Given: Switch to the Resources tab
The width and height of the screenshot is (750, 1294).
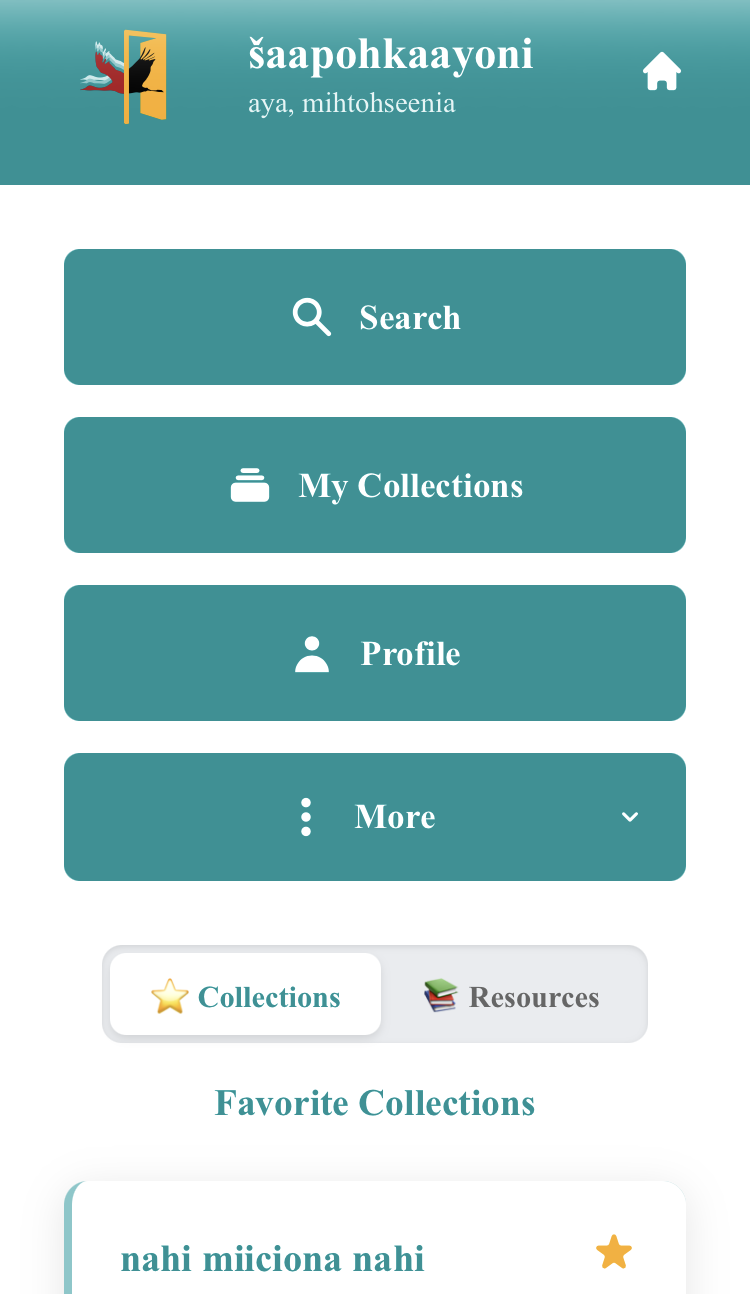Looking at the screenshot, I should (512, 996).
